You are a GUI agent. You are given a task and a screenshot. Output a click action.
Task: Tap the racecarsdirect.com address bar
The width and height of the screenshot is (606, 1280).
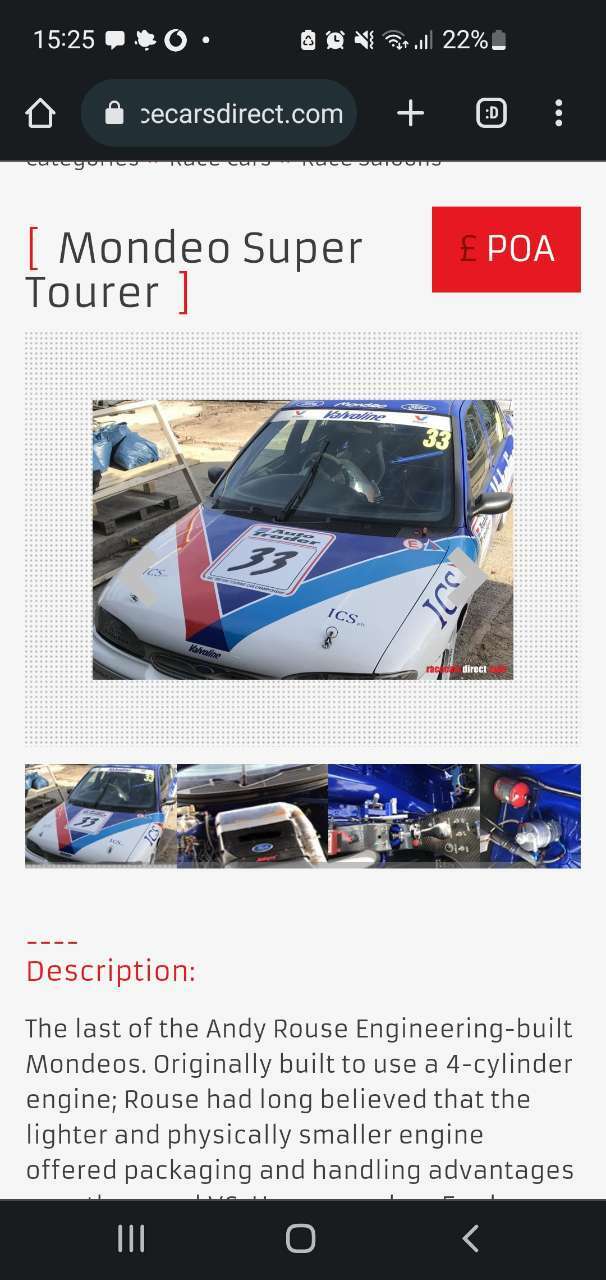[x=219, y=114]
